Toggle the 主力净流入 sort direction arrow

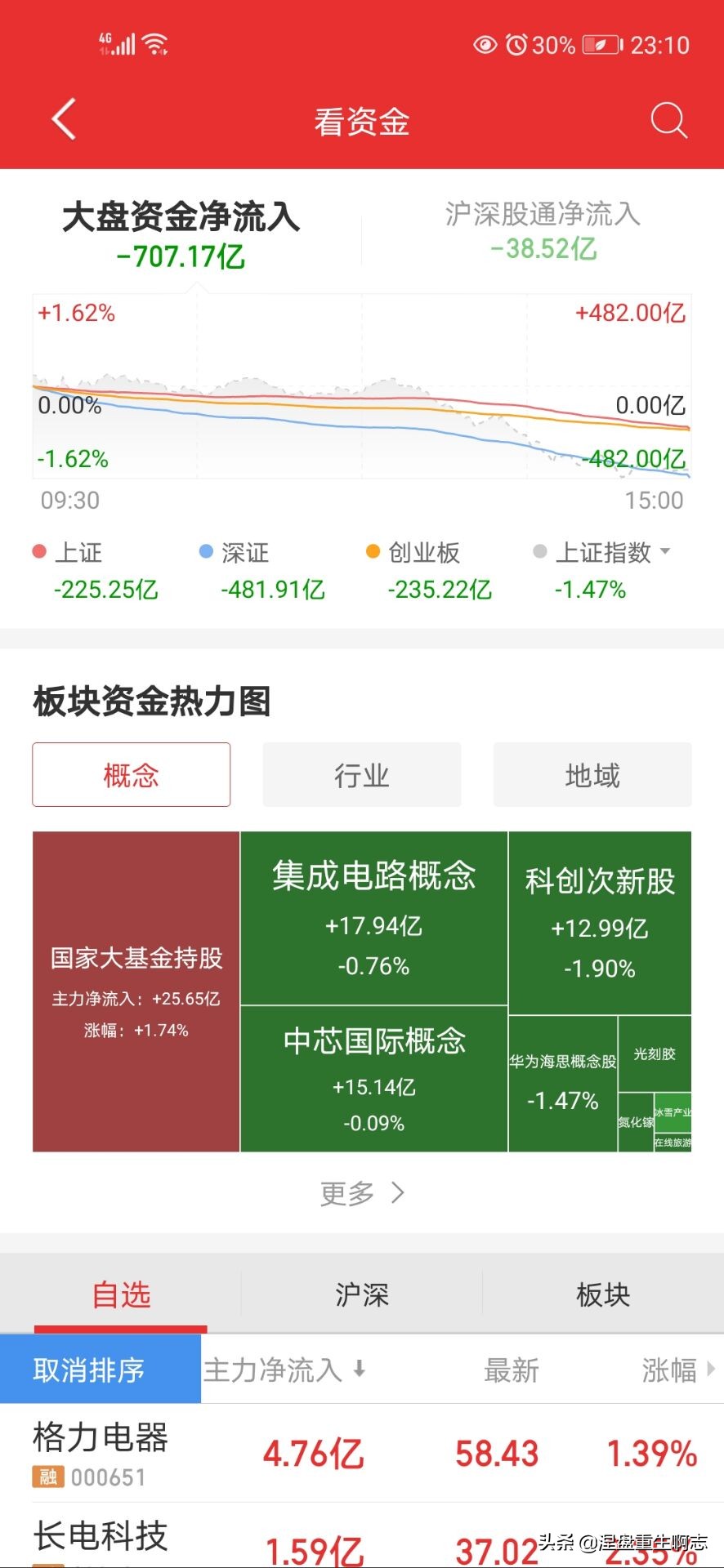click(x=360, y=1370)
